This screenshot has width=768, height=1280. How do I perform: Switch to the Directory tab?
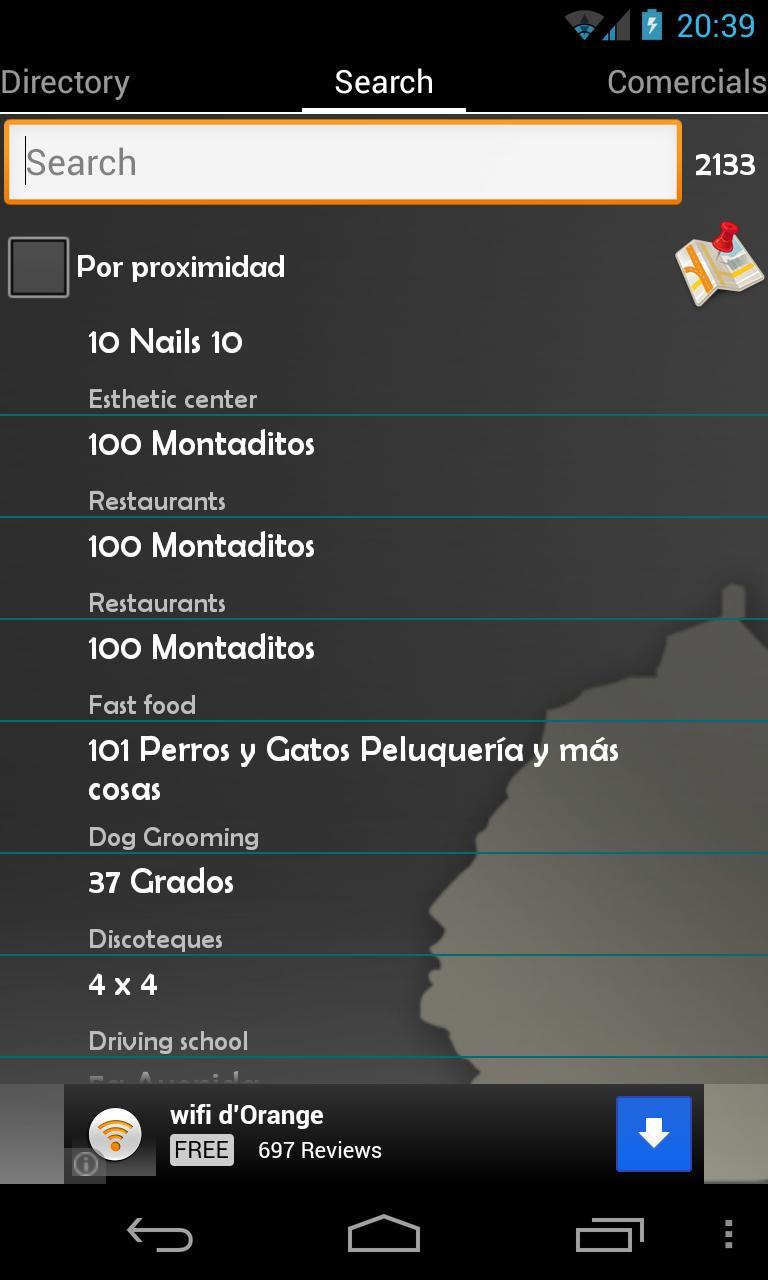[65, 81]
